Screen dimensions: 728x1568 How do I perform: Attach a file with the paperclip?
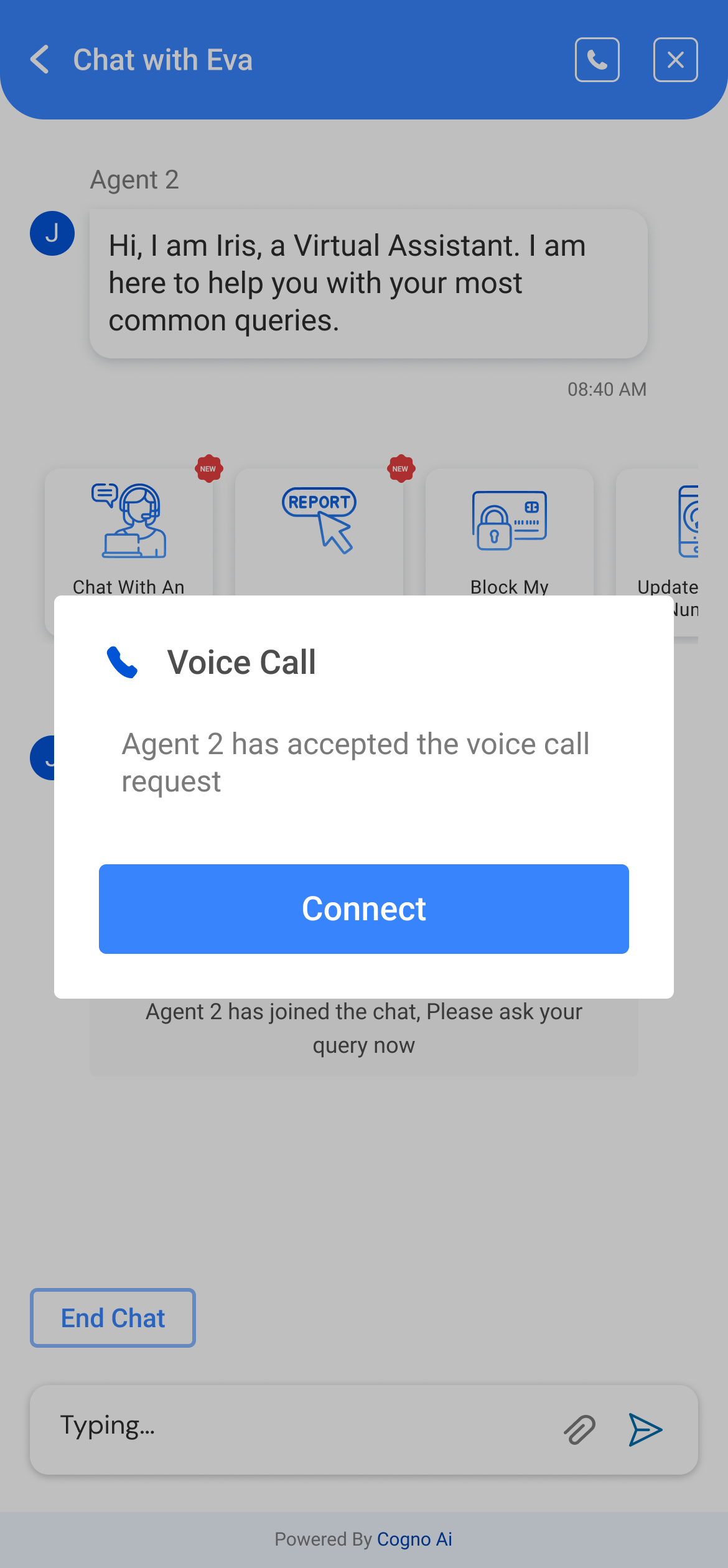point(579,1429)
